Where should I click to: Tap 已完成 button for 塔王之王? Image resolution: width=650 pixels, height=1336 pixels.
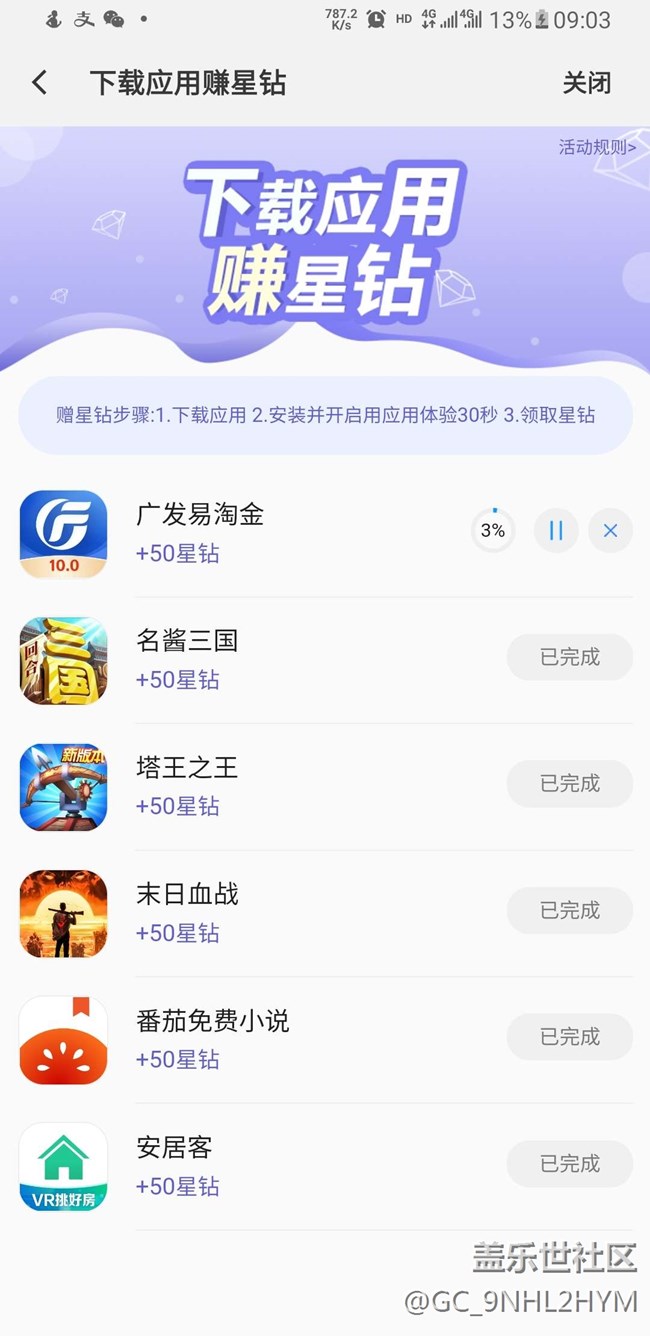(x=570, y=784)
